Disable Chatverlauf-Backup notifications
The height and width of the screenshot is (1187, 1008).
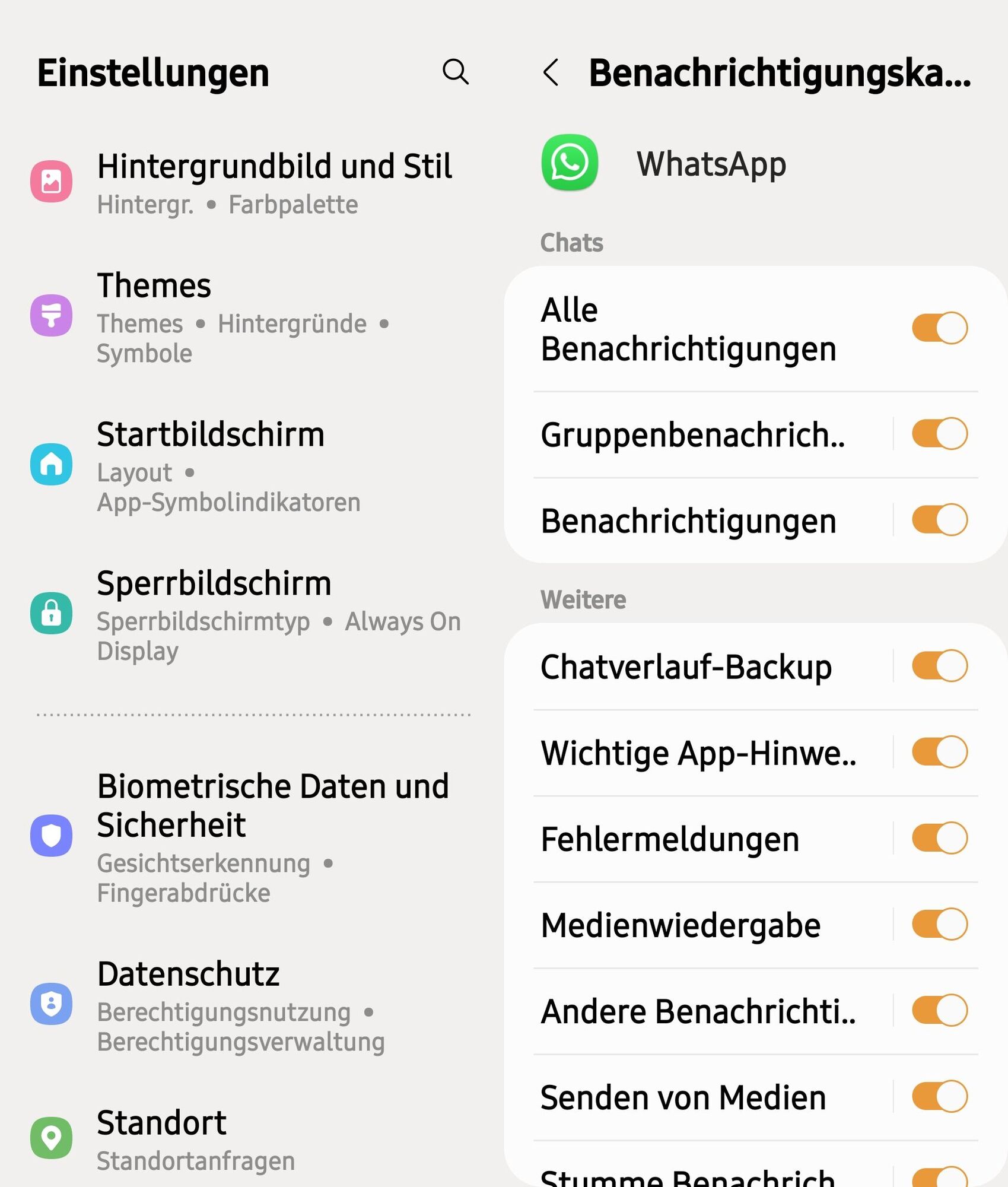tap(939, 666)
